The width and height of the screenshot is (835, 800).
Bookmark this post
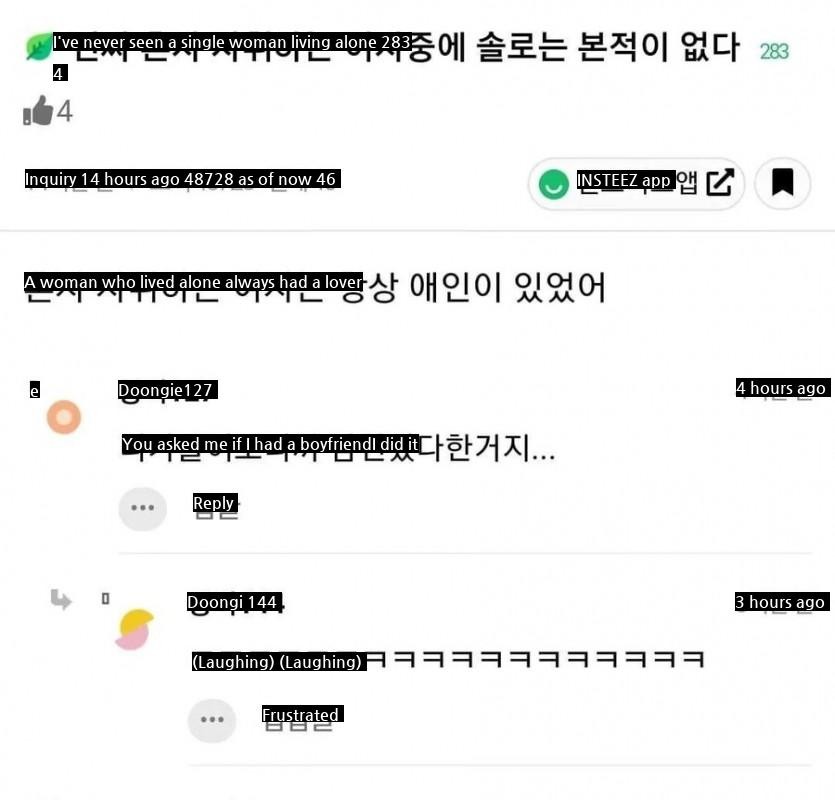tap(782, 183)
